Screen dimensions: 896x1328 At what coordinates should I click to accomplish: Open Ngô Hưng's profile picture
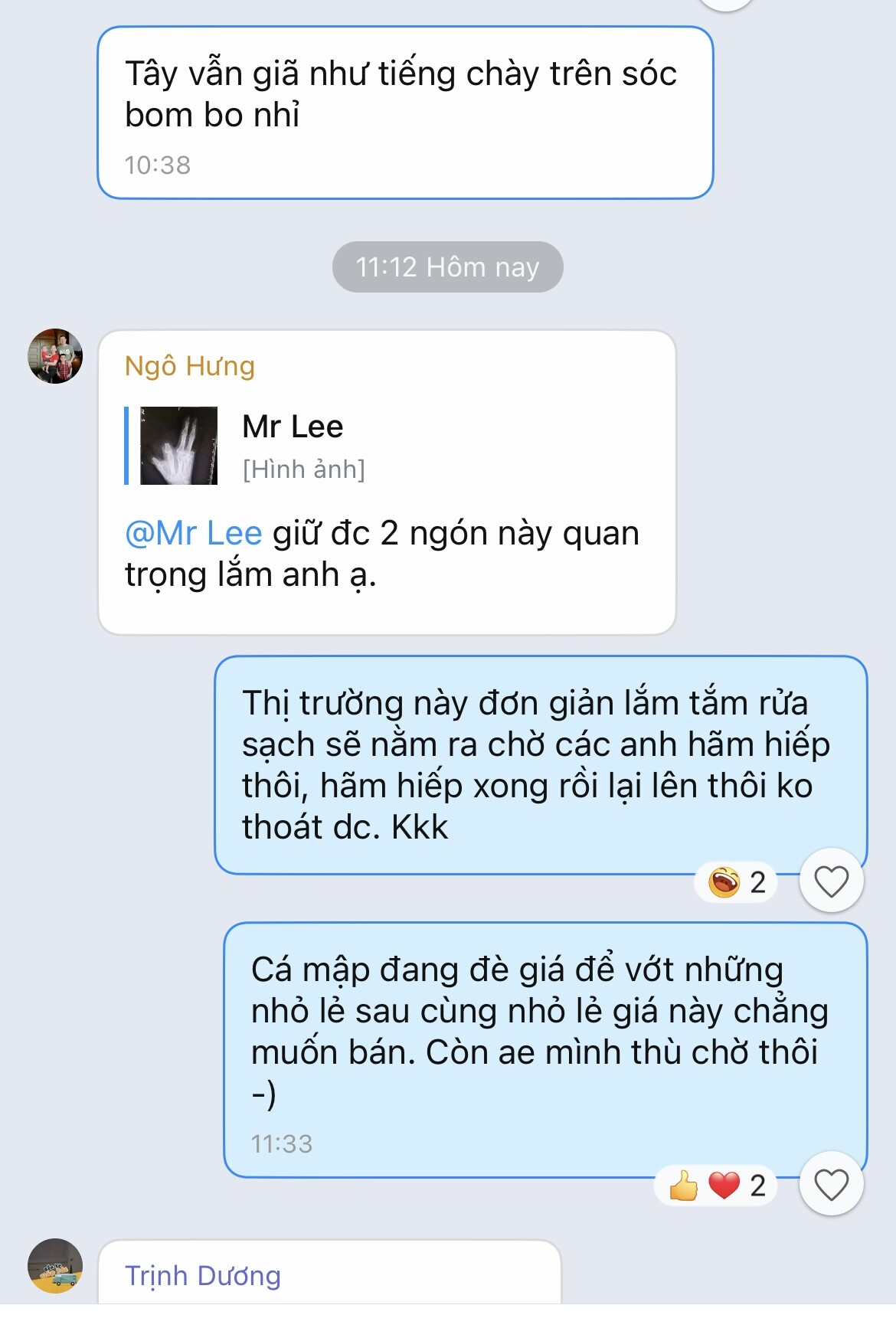tap(55, 356)
